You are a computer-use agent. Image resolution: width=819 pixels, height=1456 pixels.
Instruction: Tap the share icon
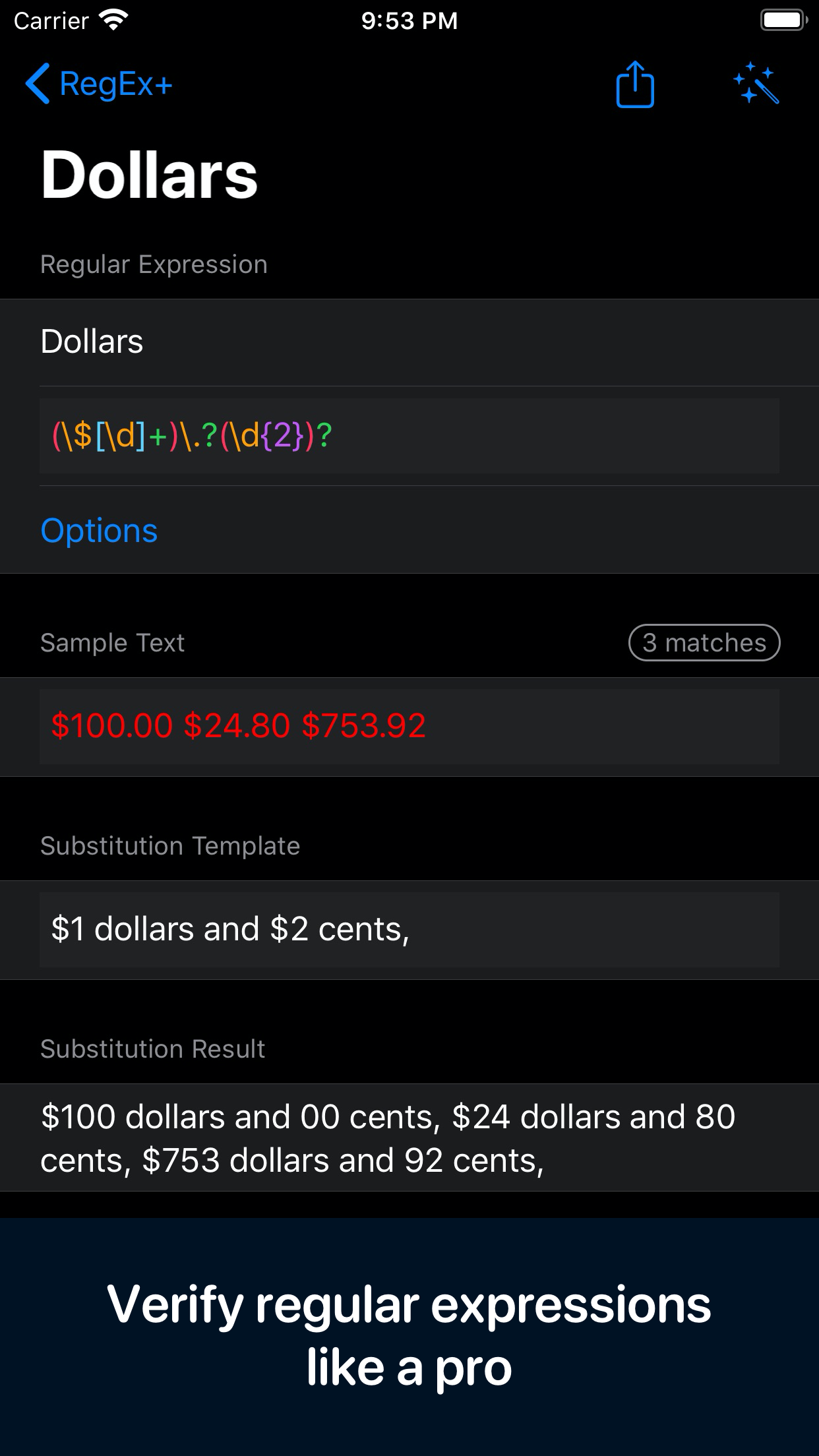pos(635,84)
